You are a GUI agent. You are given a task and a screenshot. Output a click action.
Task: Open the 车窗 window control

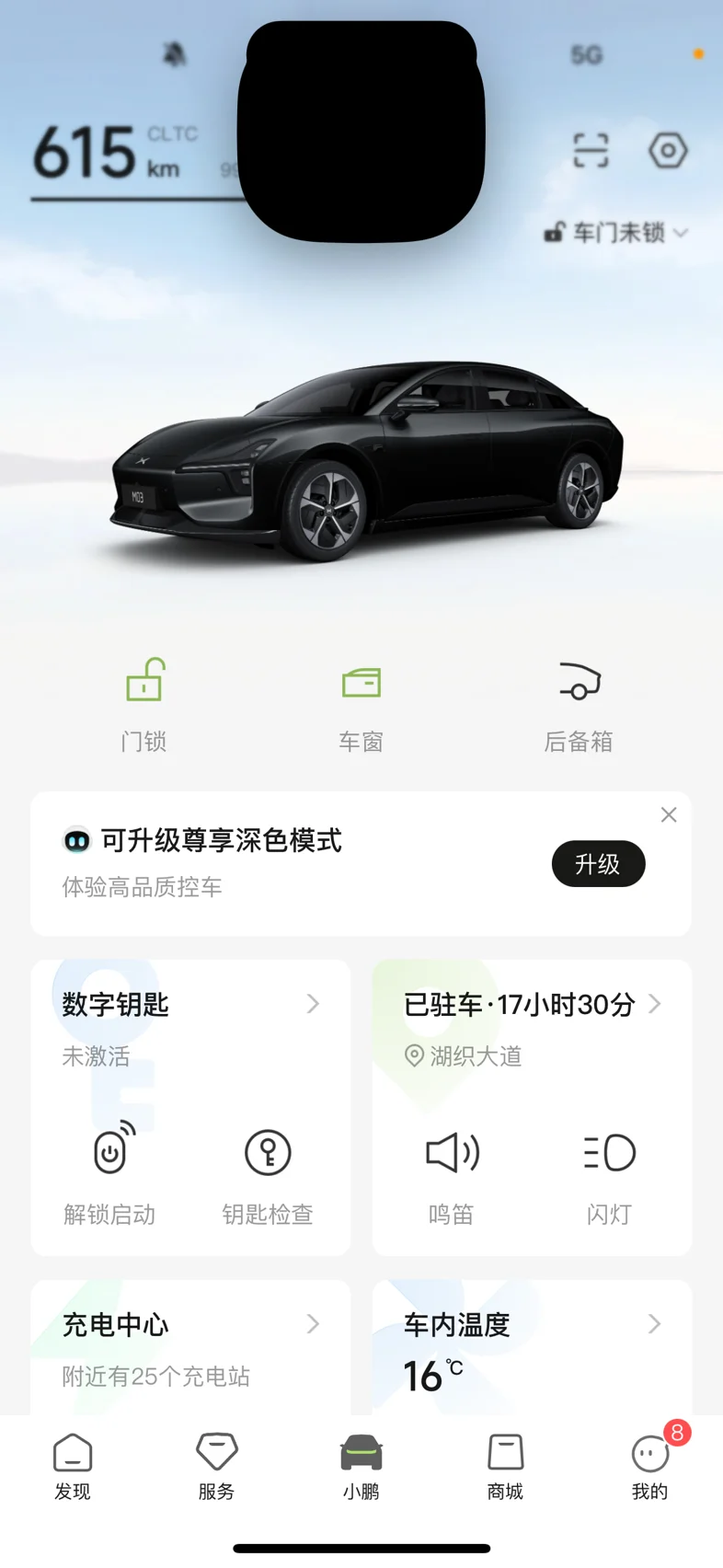[361, 704]
